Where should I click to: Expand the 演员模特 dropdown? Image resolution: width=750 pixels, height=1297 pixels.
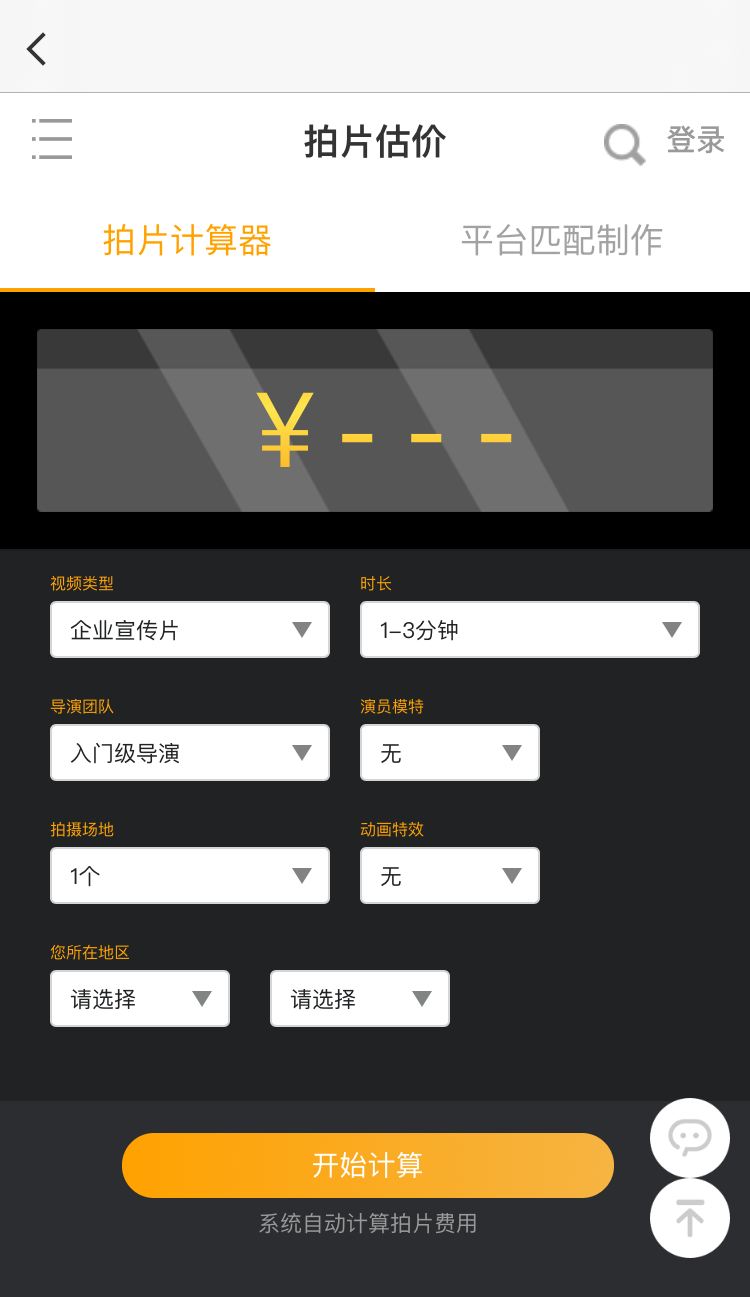tap(450, 753)
